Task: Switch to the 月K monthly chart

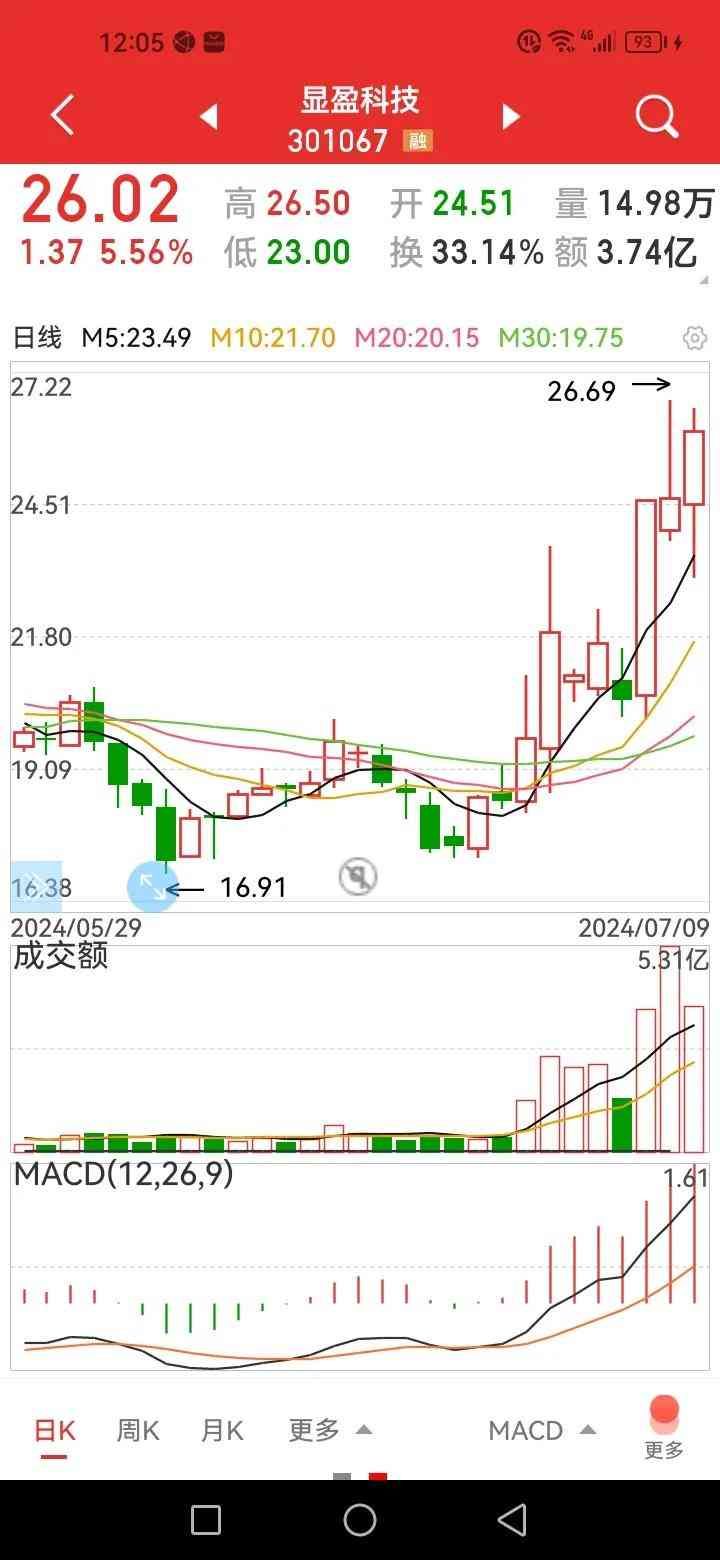Action: [x=222, y=1431]
